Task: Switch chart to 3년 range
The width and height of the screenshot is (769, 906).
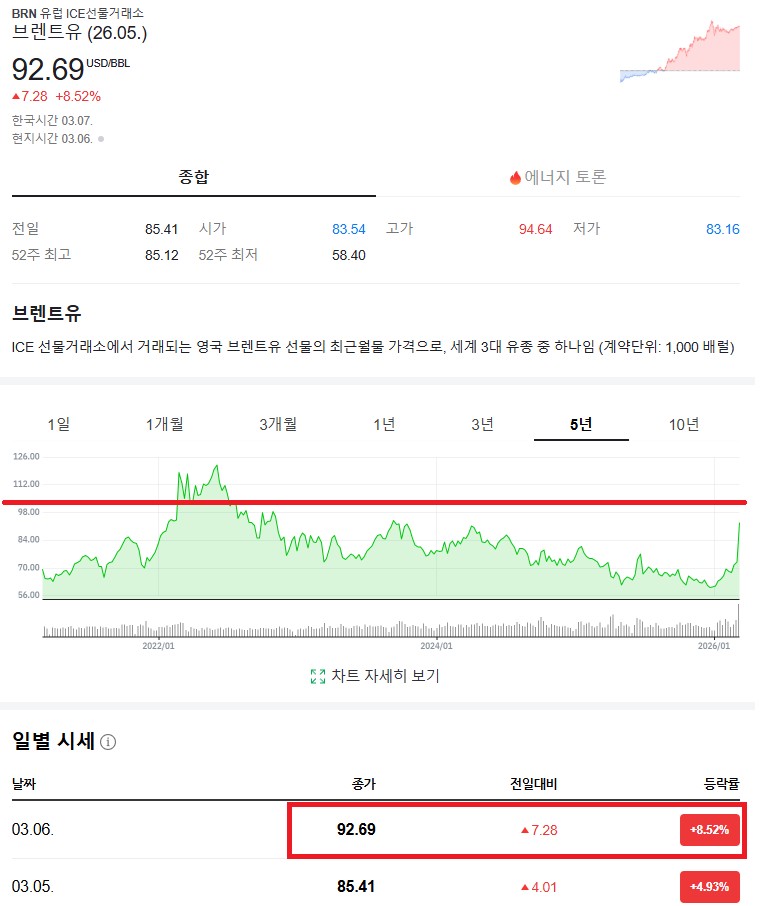Action: 482,424
